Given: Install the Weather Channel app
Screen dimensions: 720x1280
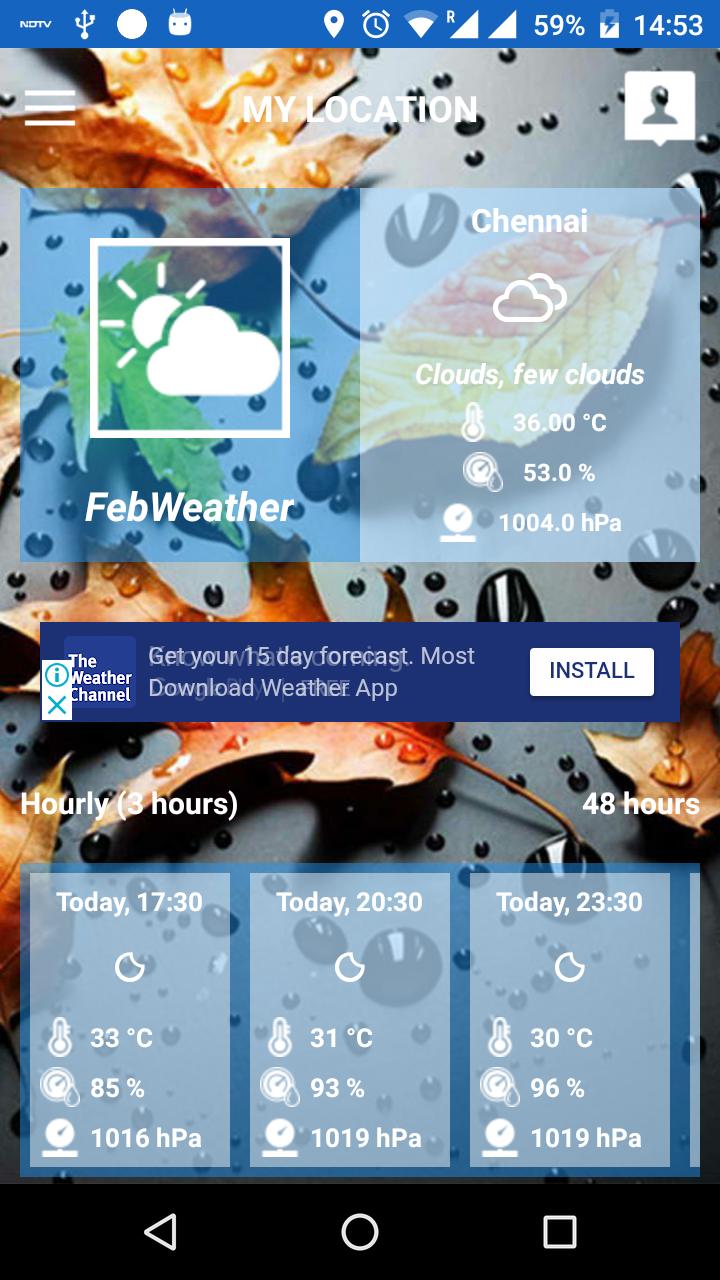Looking at the screenshot, I should coord(591,671).
